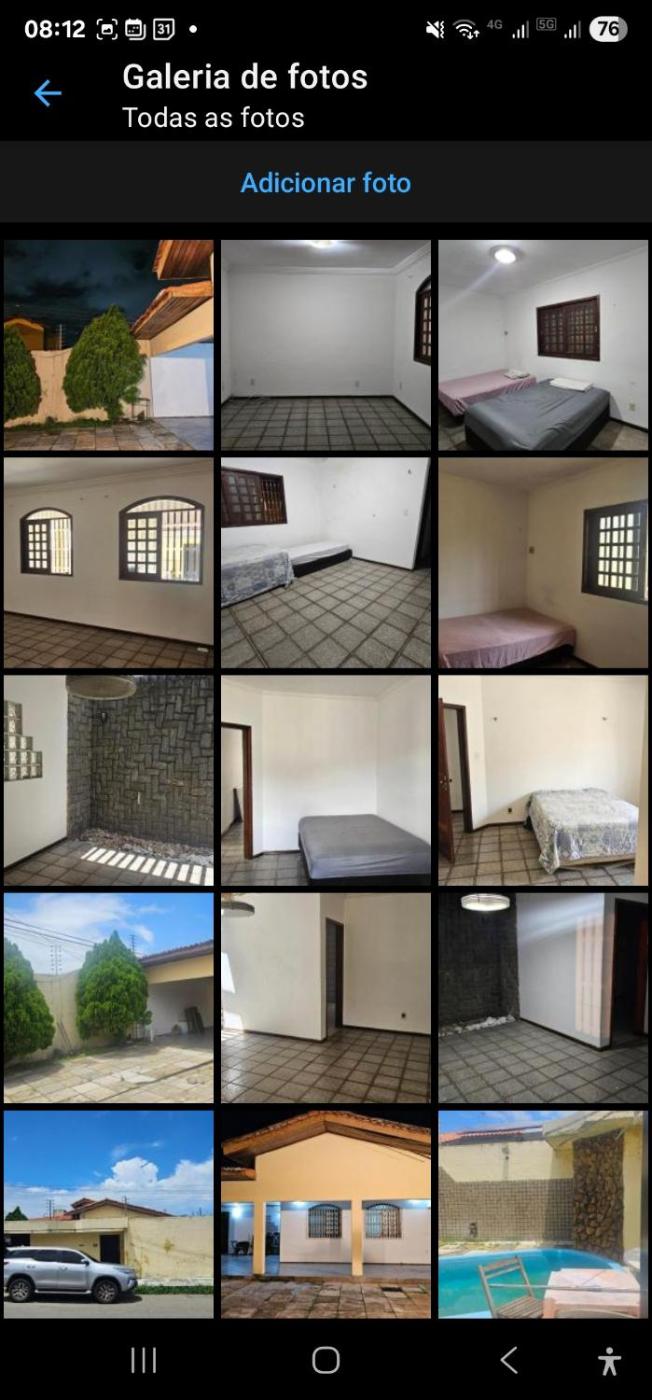Go back using the blue arrow
652x1400 pixels.
pos(47,94)
